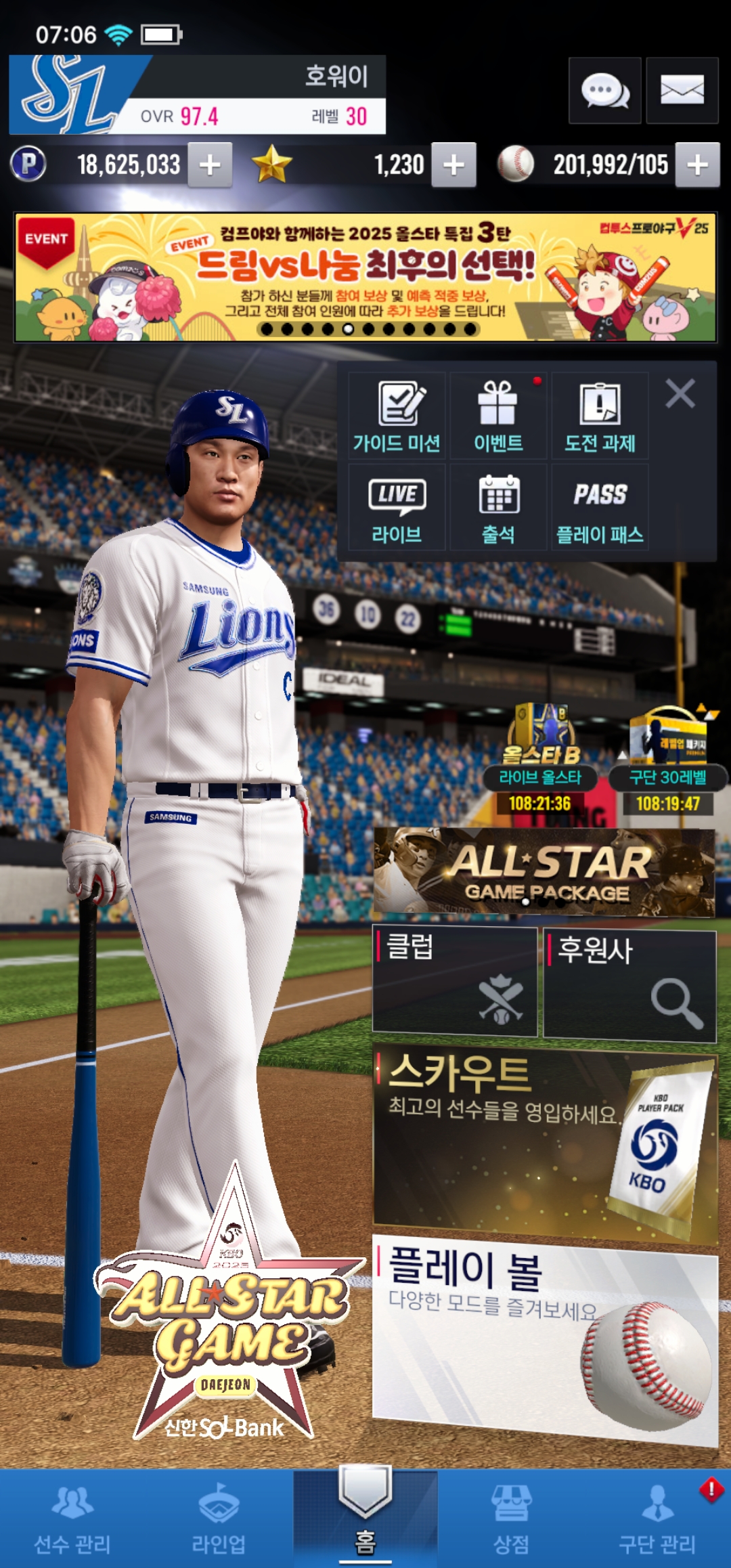Recharge baseballs with the plus button
The width and height of the screenshot is (731, 1568).
697,165
